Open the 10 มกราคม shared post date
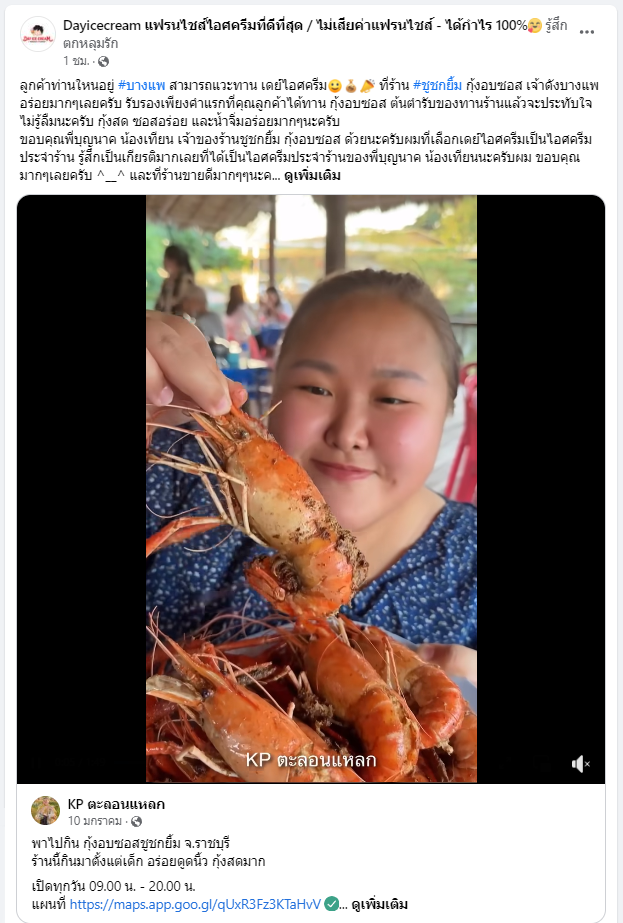Image resolution: width=623 pixels, height=923 pixels. [94, 821]
